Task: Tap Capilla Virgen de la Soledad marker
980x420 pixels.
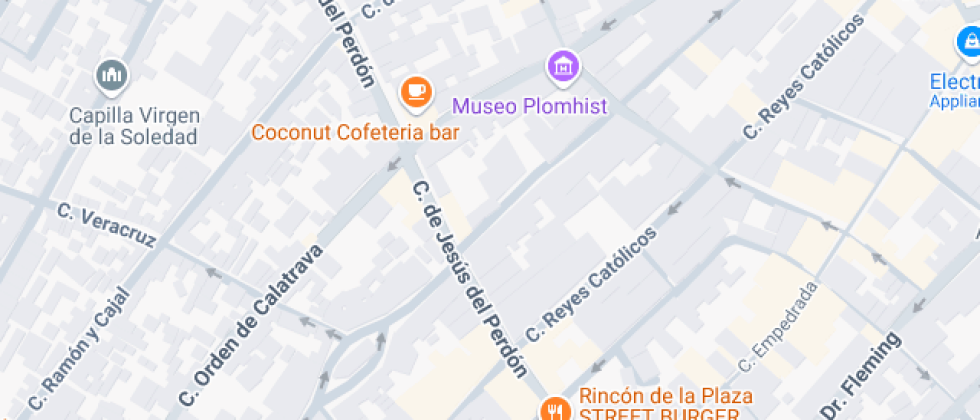Action: click(112, 75)
